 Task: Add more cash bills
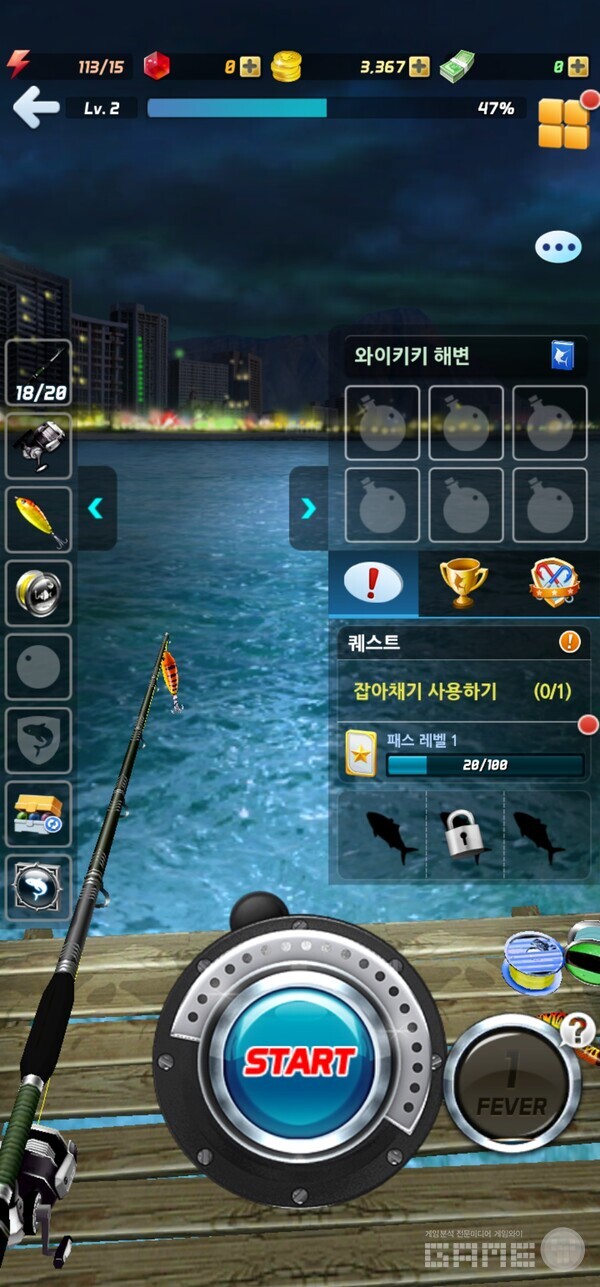(x=578, y=67)
